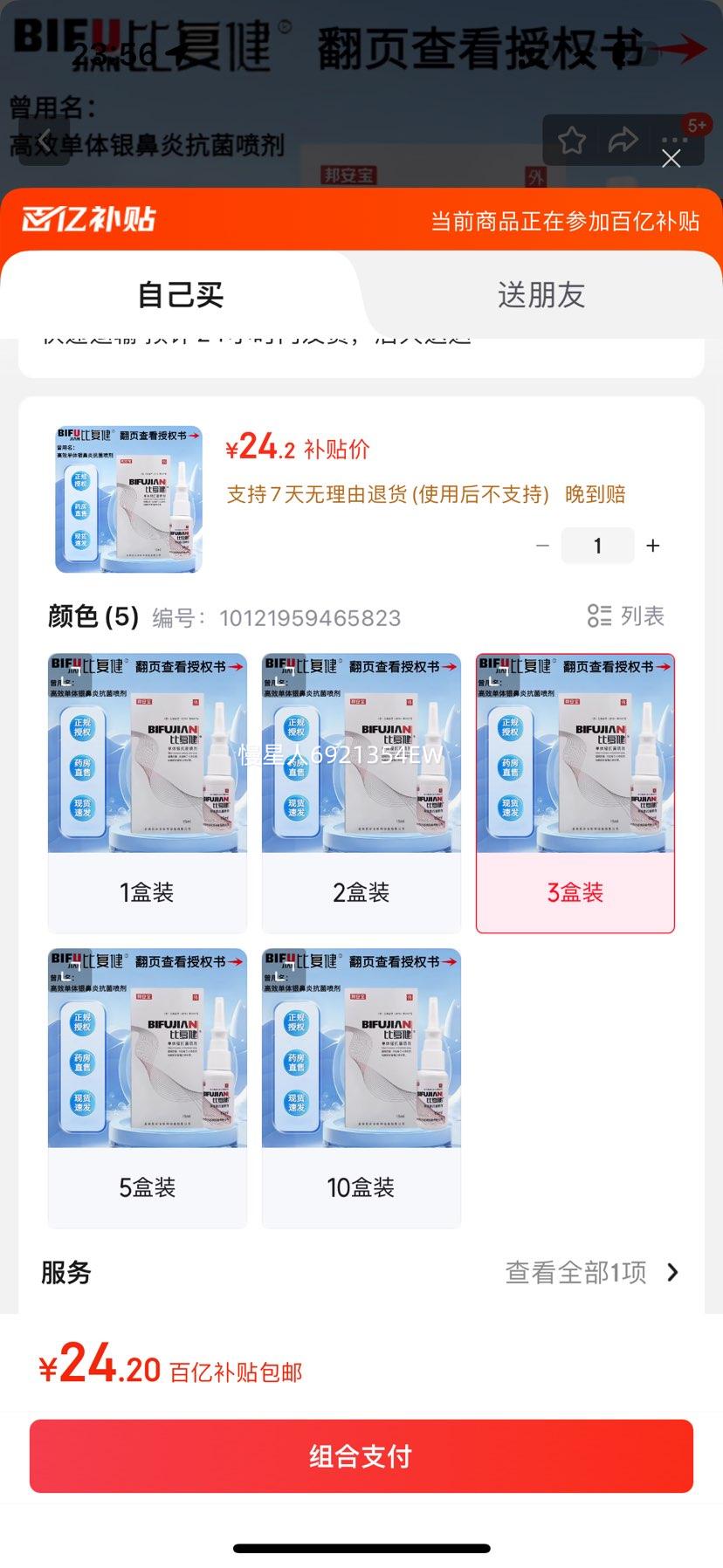Tap the more options ellipsis icon
Image resolution: width=723 pixels, height=1568 pixels.
tap(672, 140)
